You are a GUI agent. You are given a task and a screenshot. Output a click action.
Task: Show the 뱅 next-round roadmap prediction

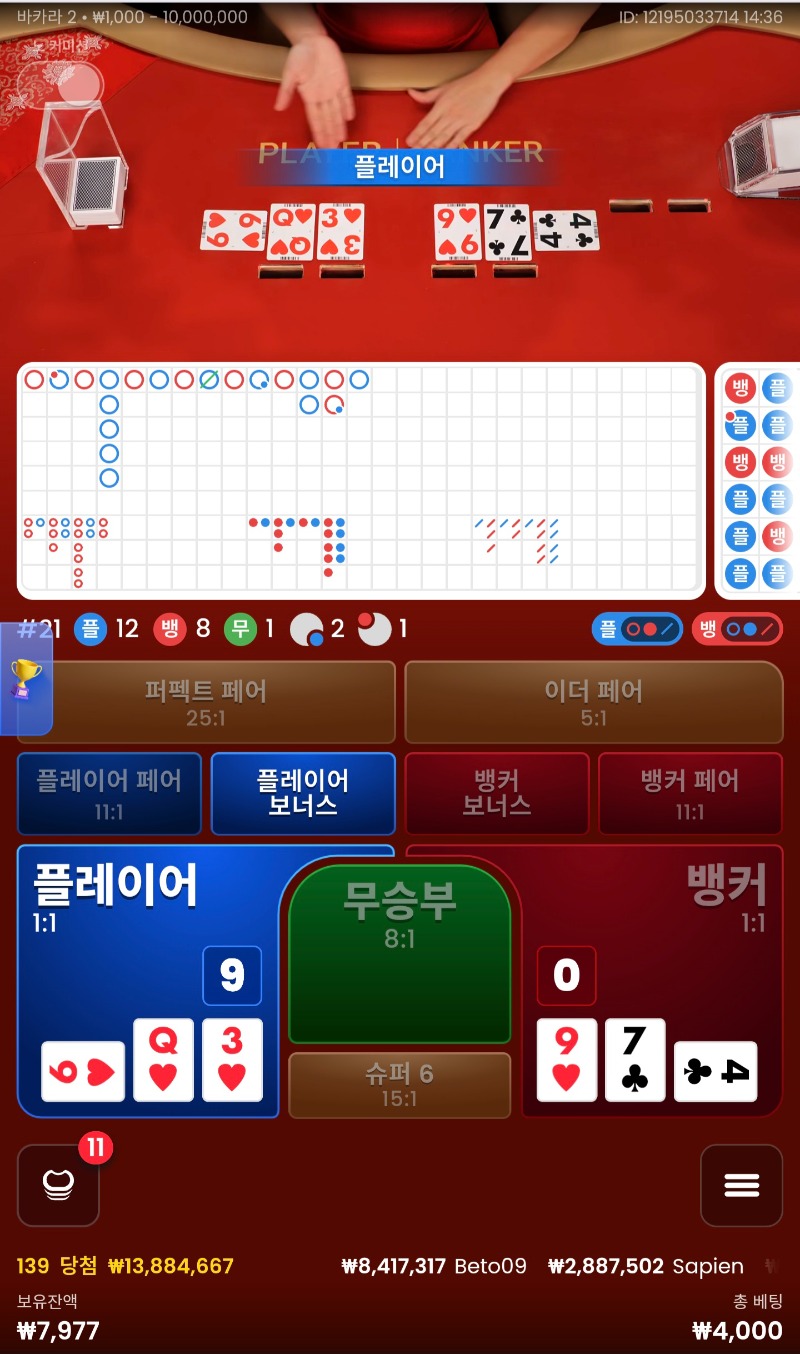coord(737,629)
